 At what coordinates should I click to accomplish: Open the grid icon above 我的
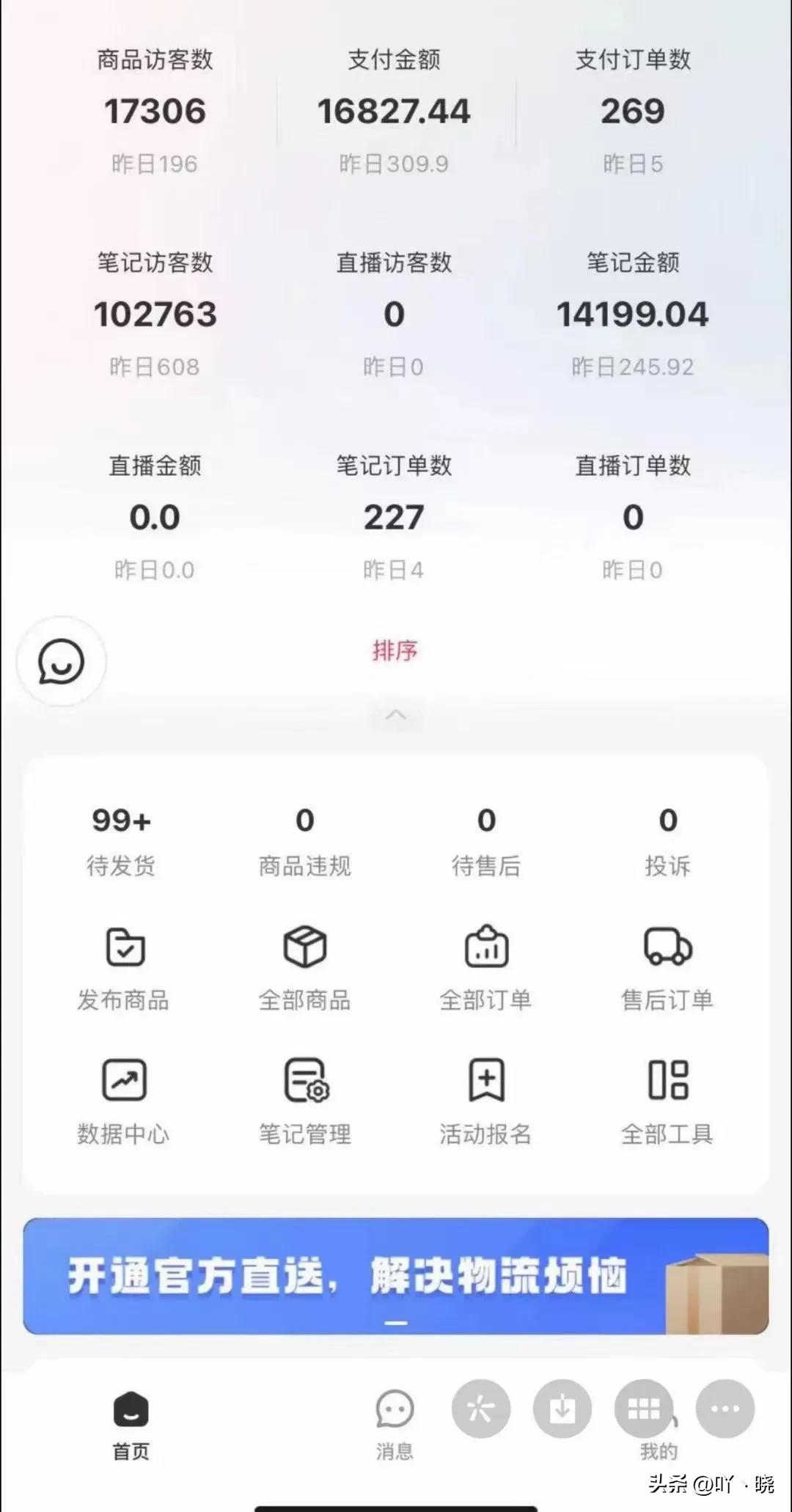click(644, 1409)
